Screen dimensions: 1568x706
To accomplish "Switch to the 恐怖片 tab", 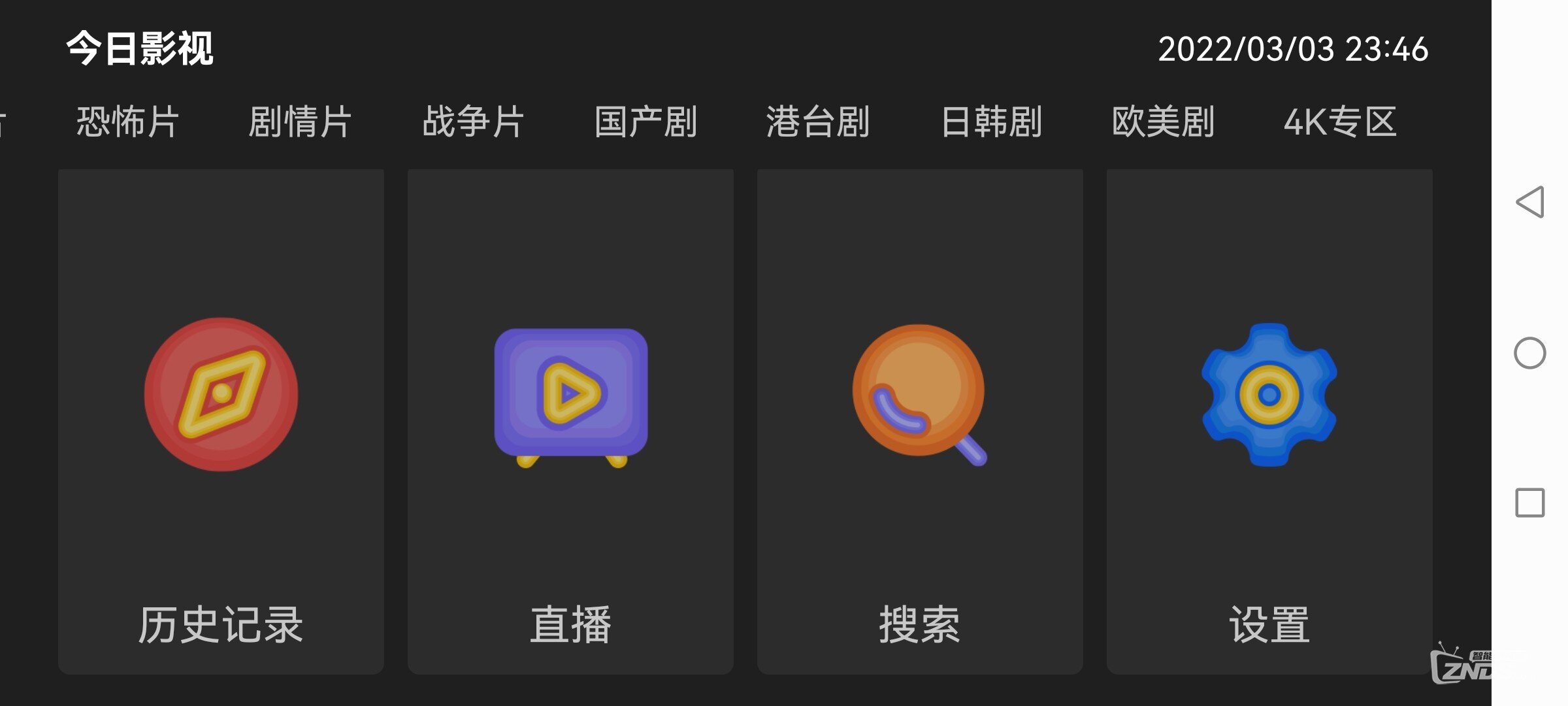I will coord(127,122).
